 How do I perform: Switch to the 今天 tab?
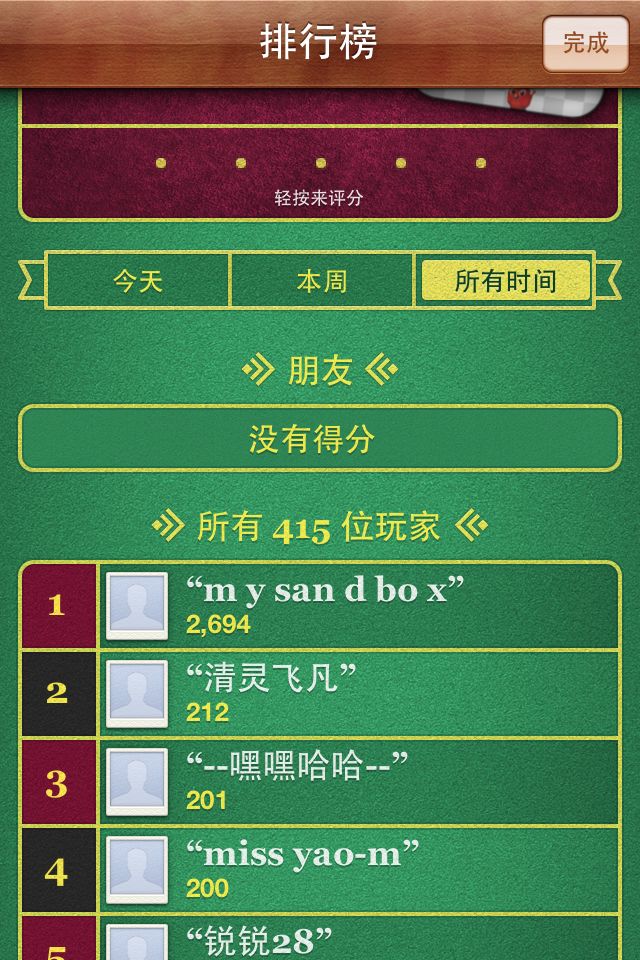tap(138, 281)
